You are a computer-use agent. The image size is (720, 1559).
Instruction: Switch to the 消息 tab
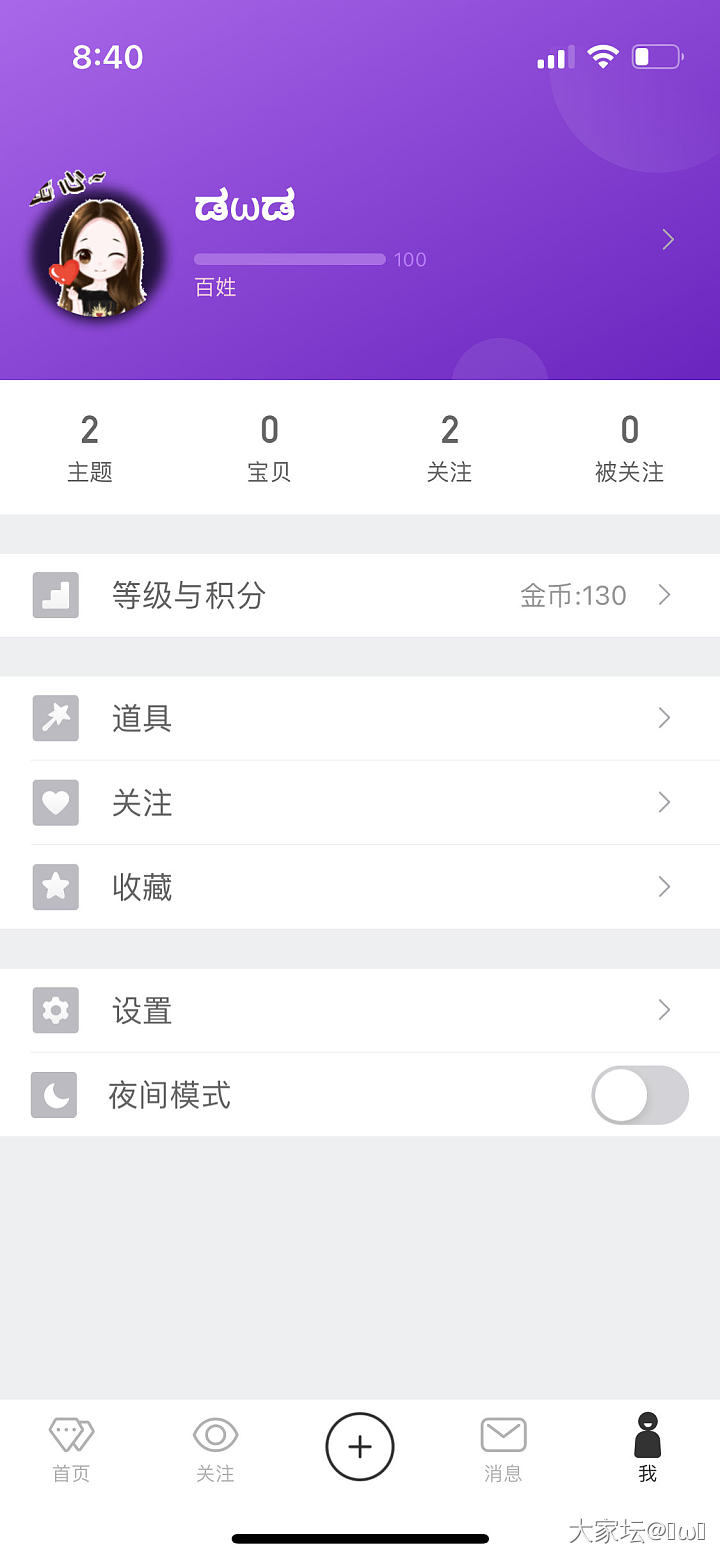coord(503,1447)
